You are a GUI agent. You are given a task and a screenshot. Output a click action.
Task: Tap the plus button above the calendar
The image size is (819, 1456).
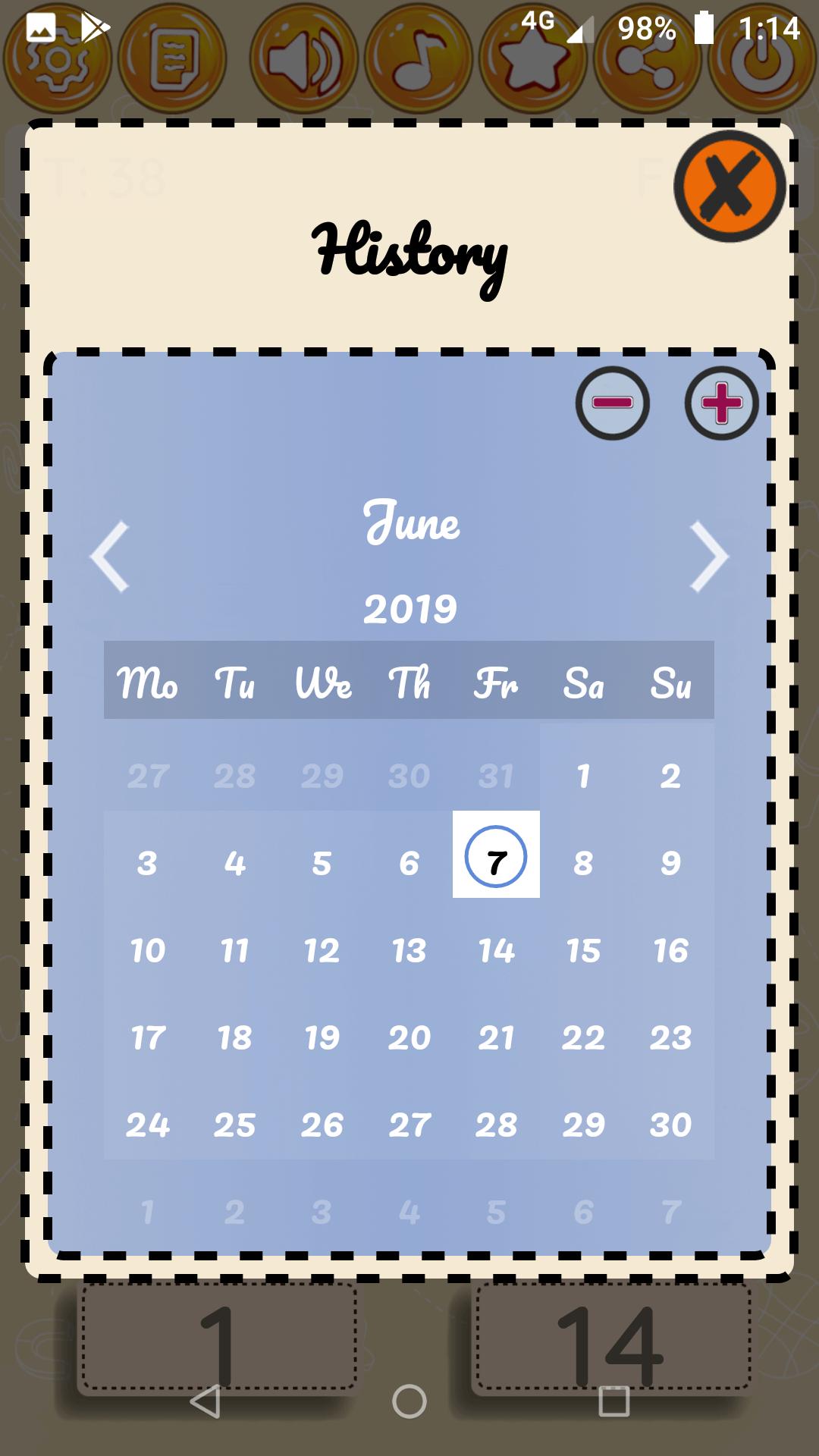[721, 403]
